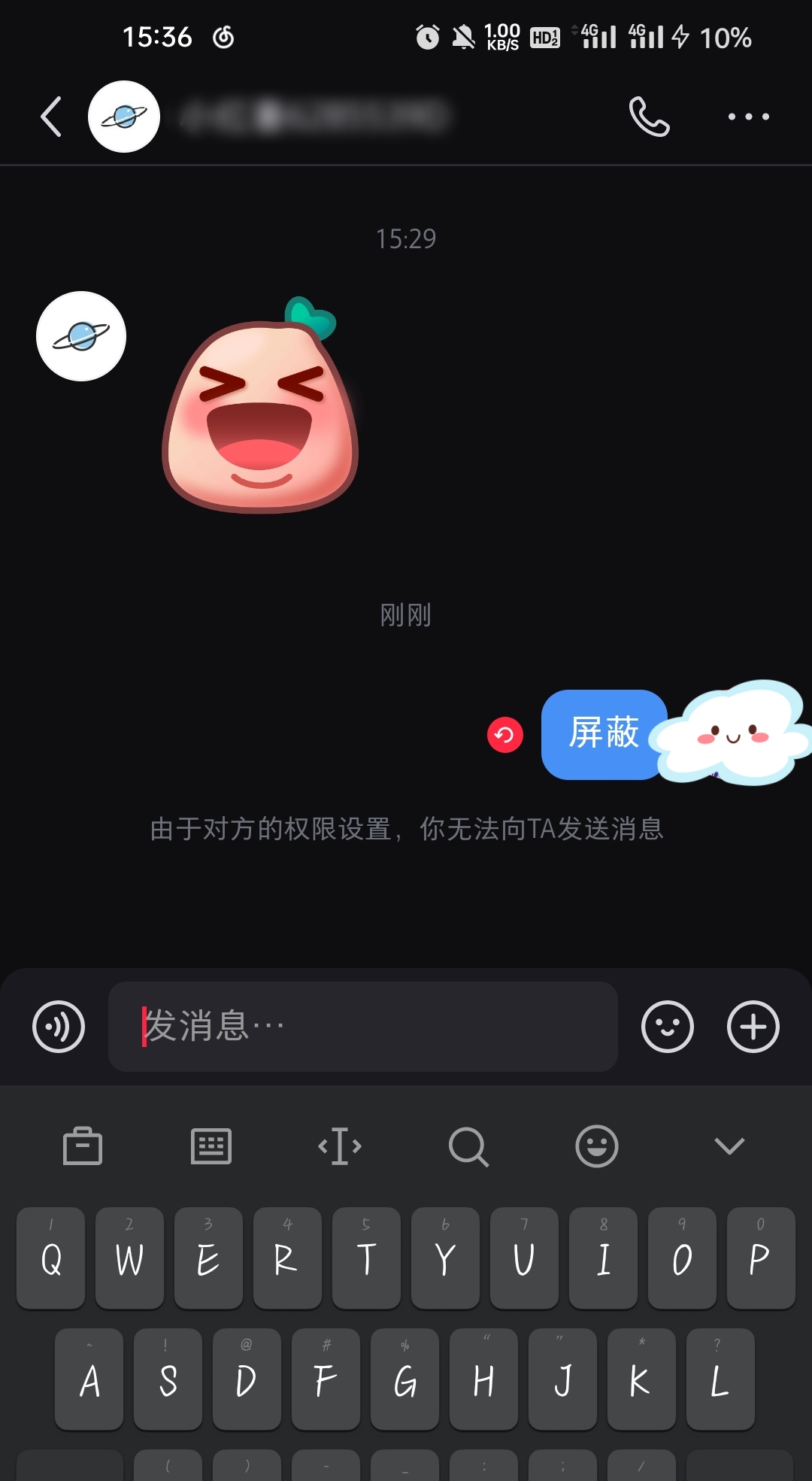Resend the failed 屏蔽 message
The width and height of the screenshot is (812, 1481).
[504, 735]
